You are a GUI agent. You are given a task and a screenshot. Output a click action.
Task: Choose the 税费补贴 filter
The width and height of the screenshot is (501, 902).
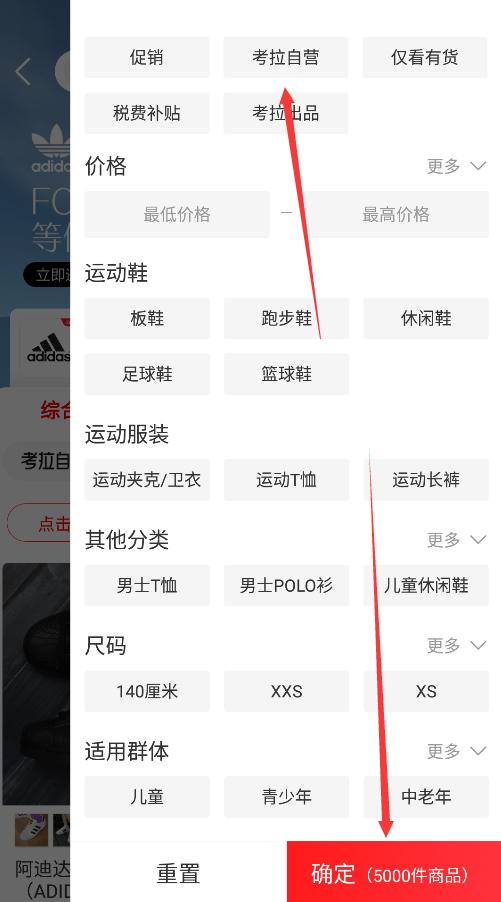click(147, 113)
